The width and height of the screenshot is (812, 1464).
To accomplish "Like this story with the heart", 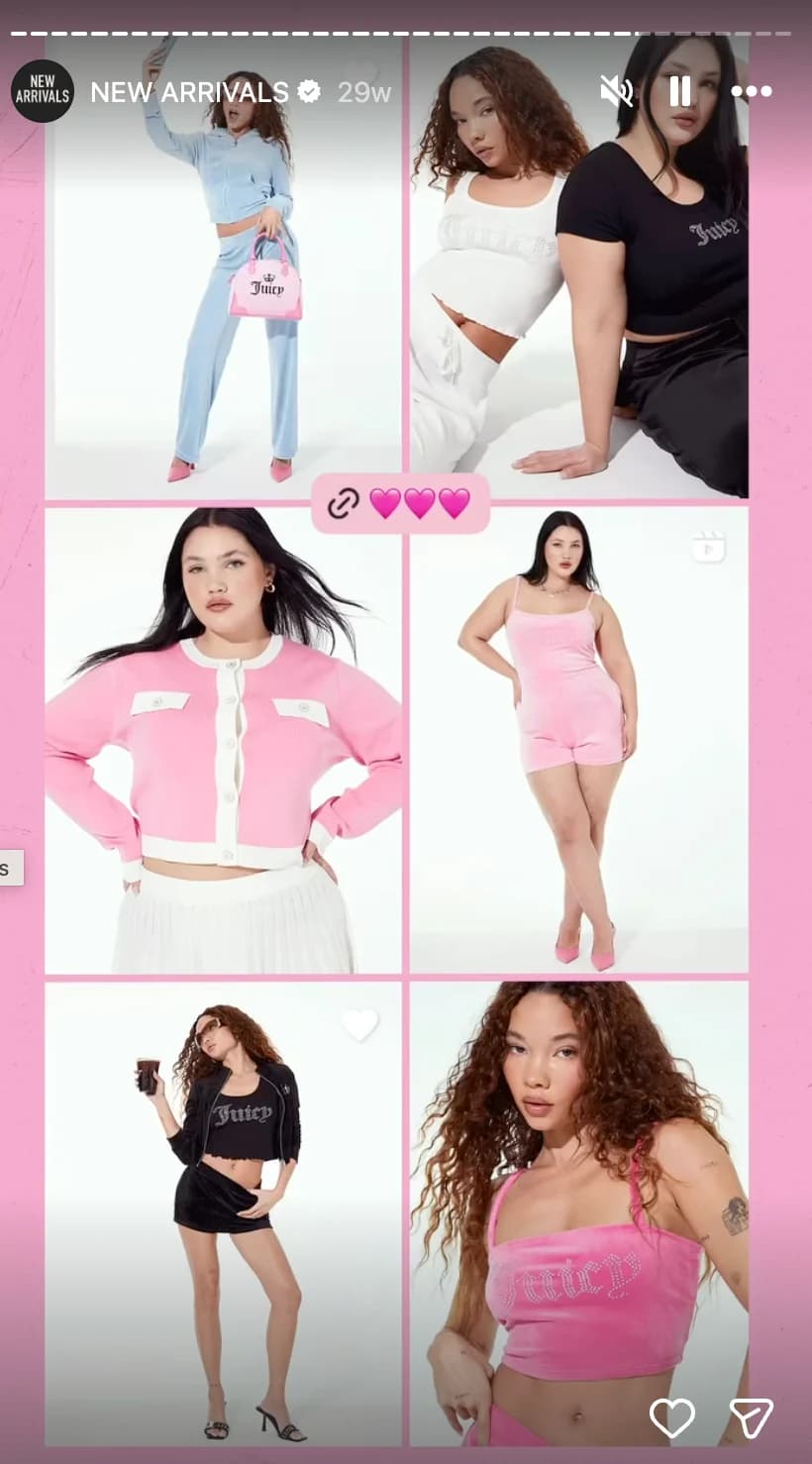I will pyautogui.click(x=671, y=1418).
